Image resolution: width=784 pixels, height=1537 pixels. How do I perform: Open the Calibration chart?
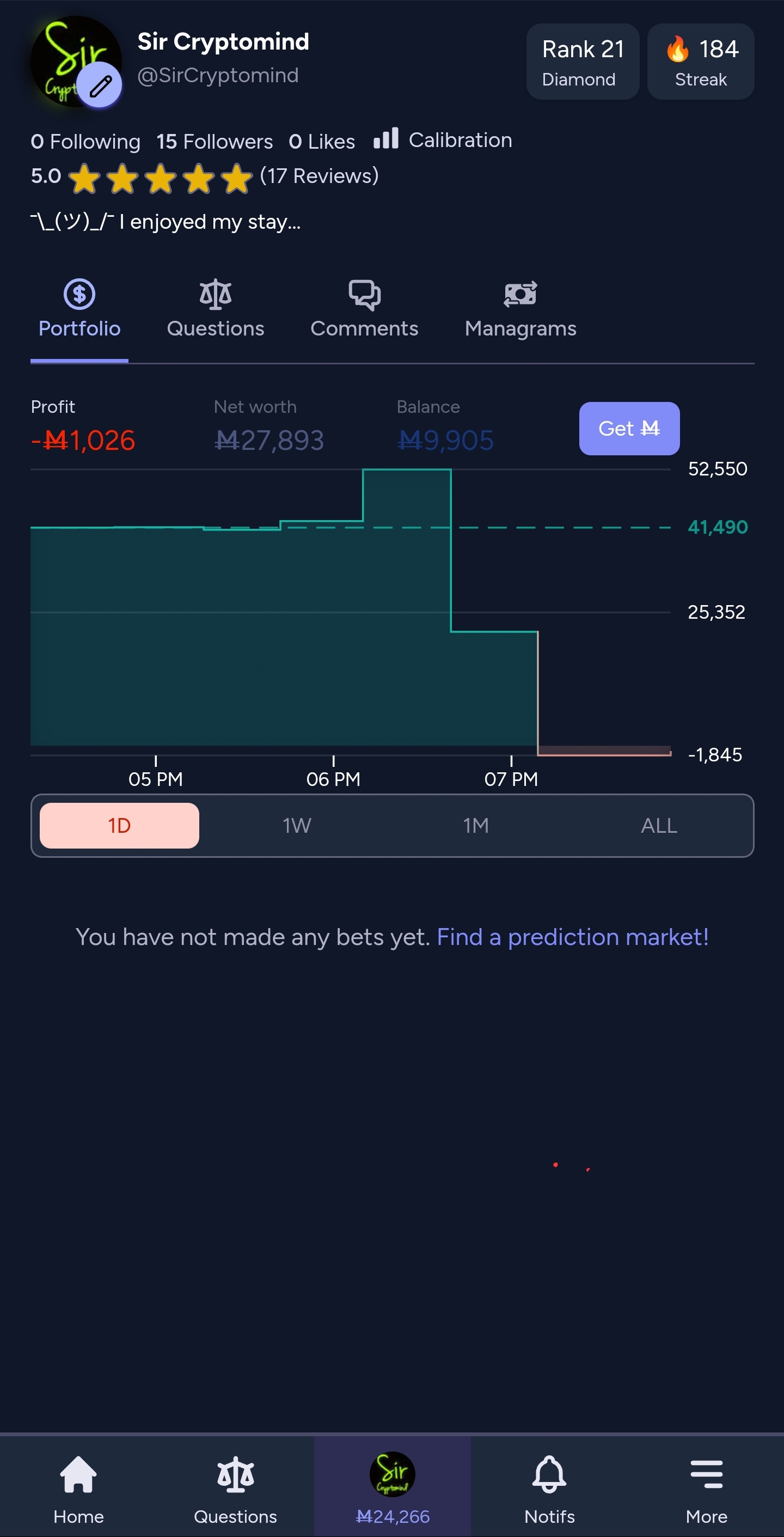point(443,139)
